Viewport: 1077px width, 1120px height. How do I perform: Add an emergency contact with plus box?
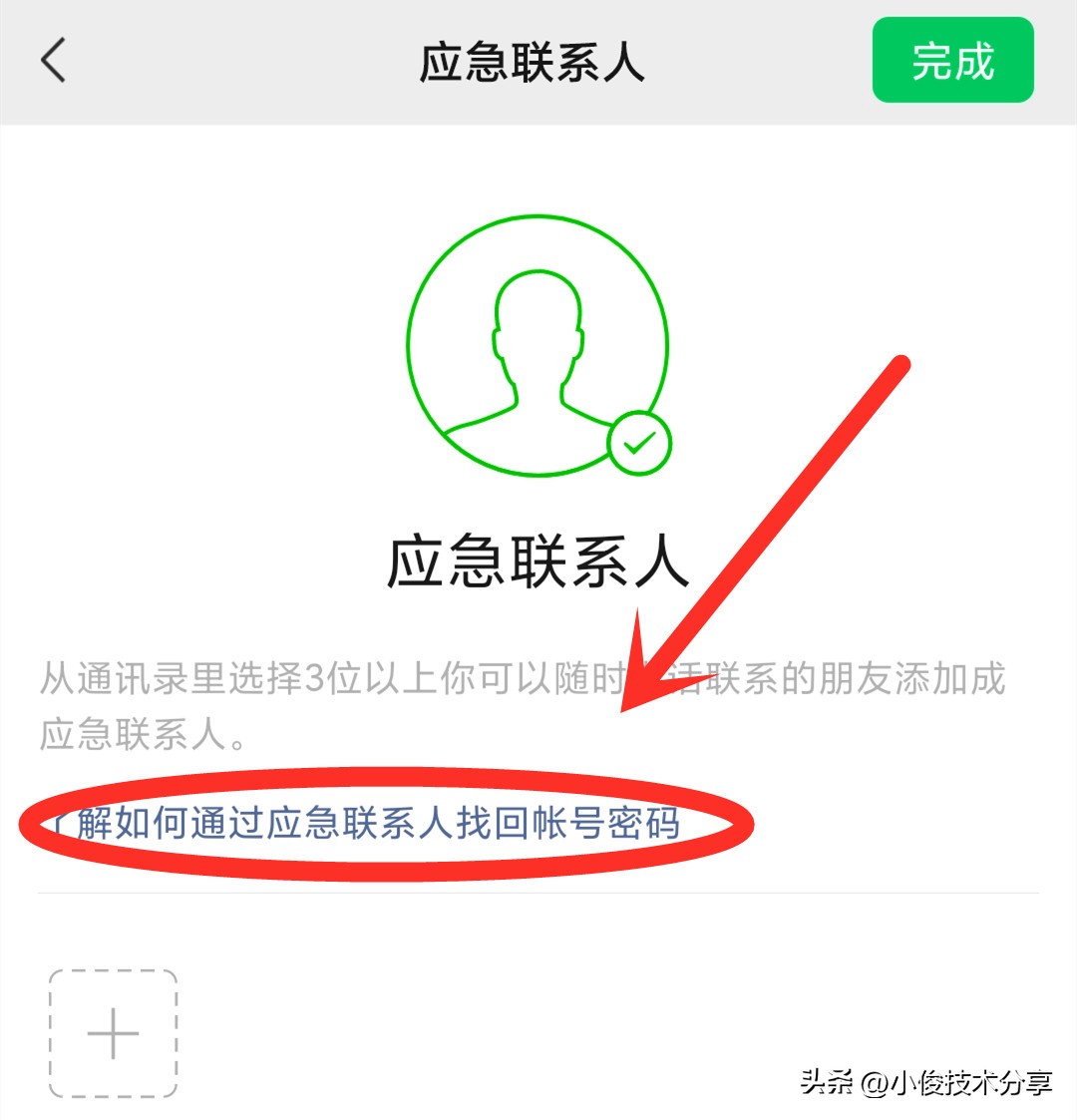(x=114, y=1033)
